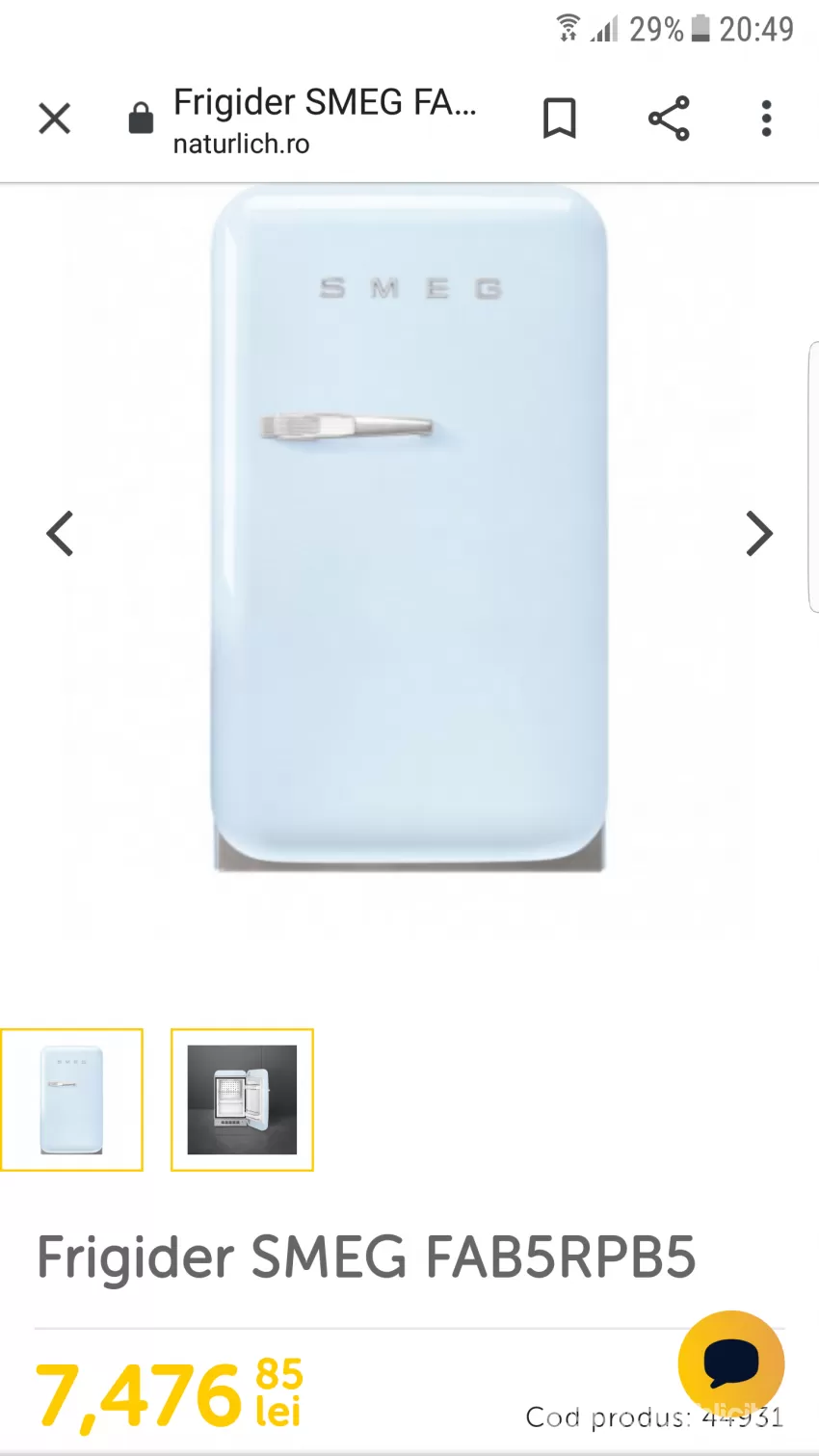The height and width of the screenshot is (1456, 819).
Task: Enlarge the main SMEG fridge image
Action: [409, 529]
